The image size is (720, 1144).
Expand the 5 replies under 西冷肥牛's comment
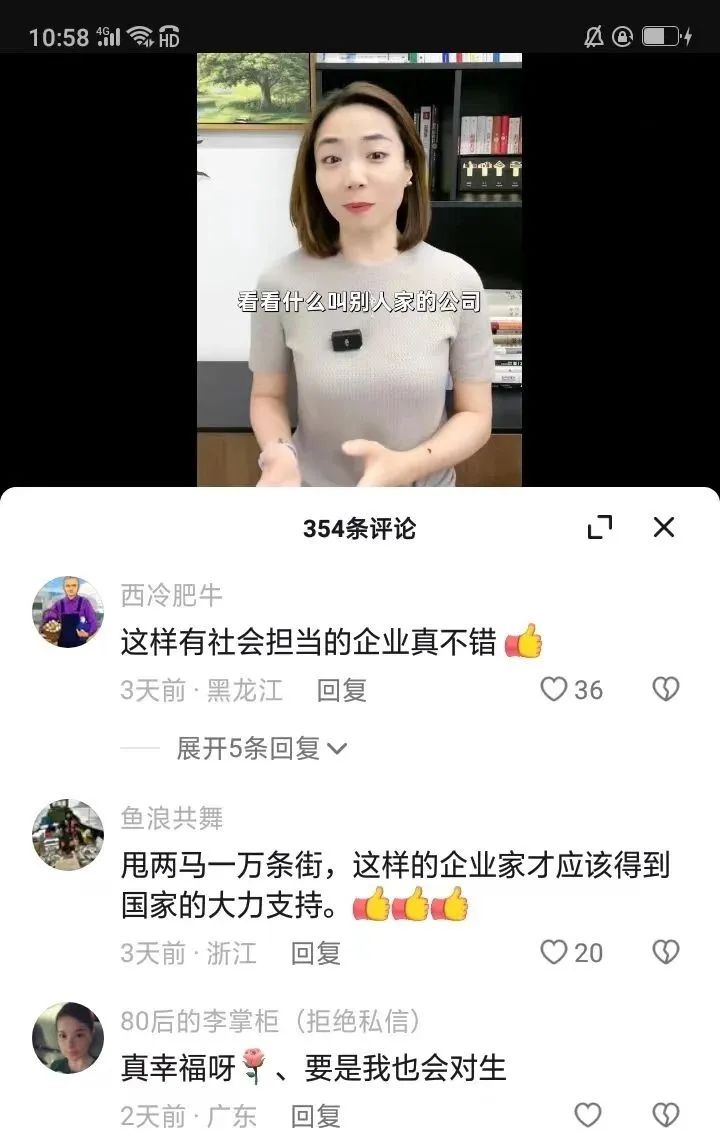pos(249,749)
